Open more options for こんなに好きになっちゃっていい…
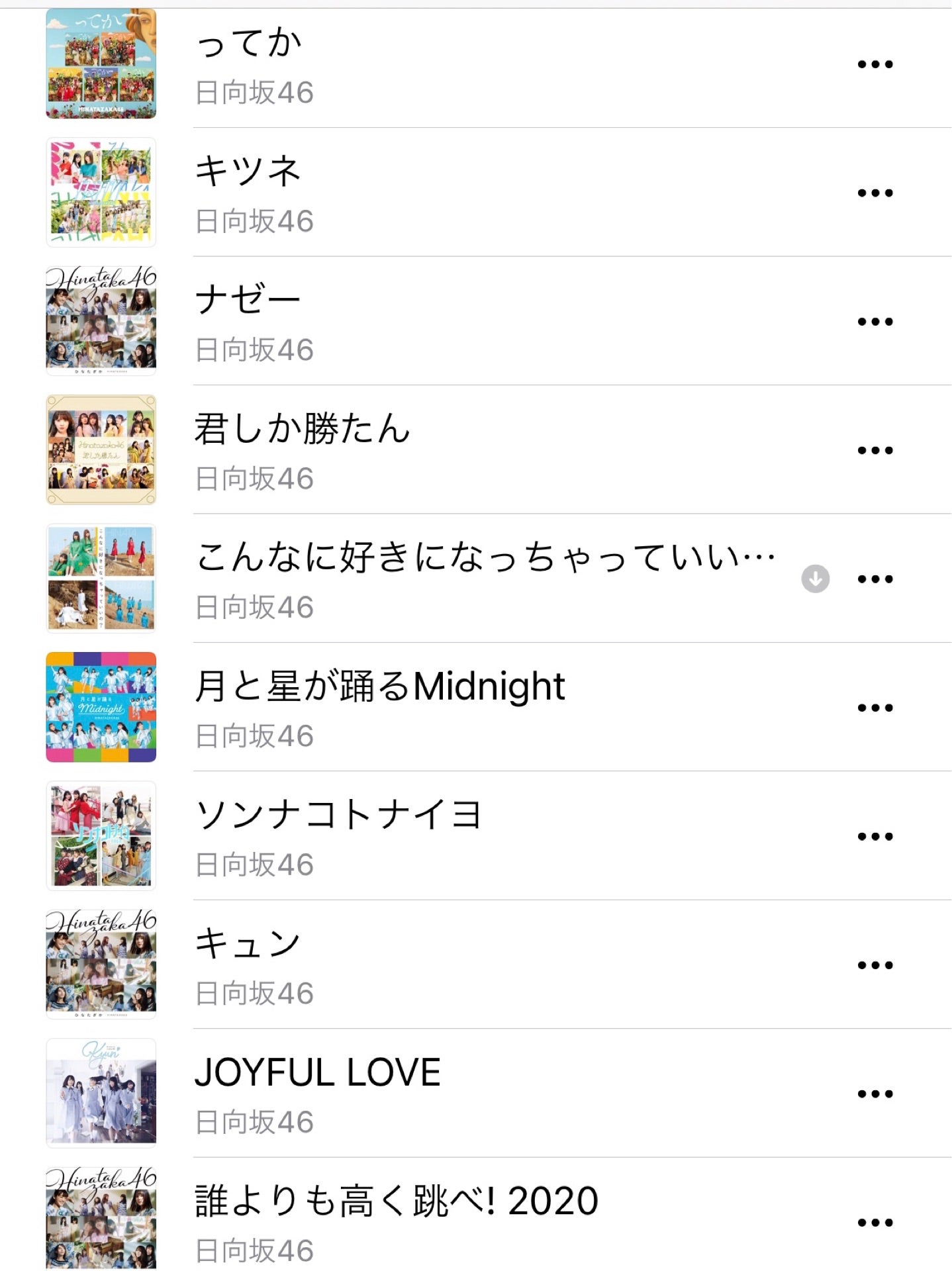952x1271 pixels. (875, 579)
